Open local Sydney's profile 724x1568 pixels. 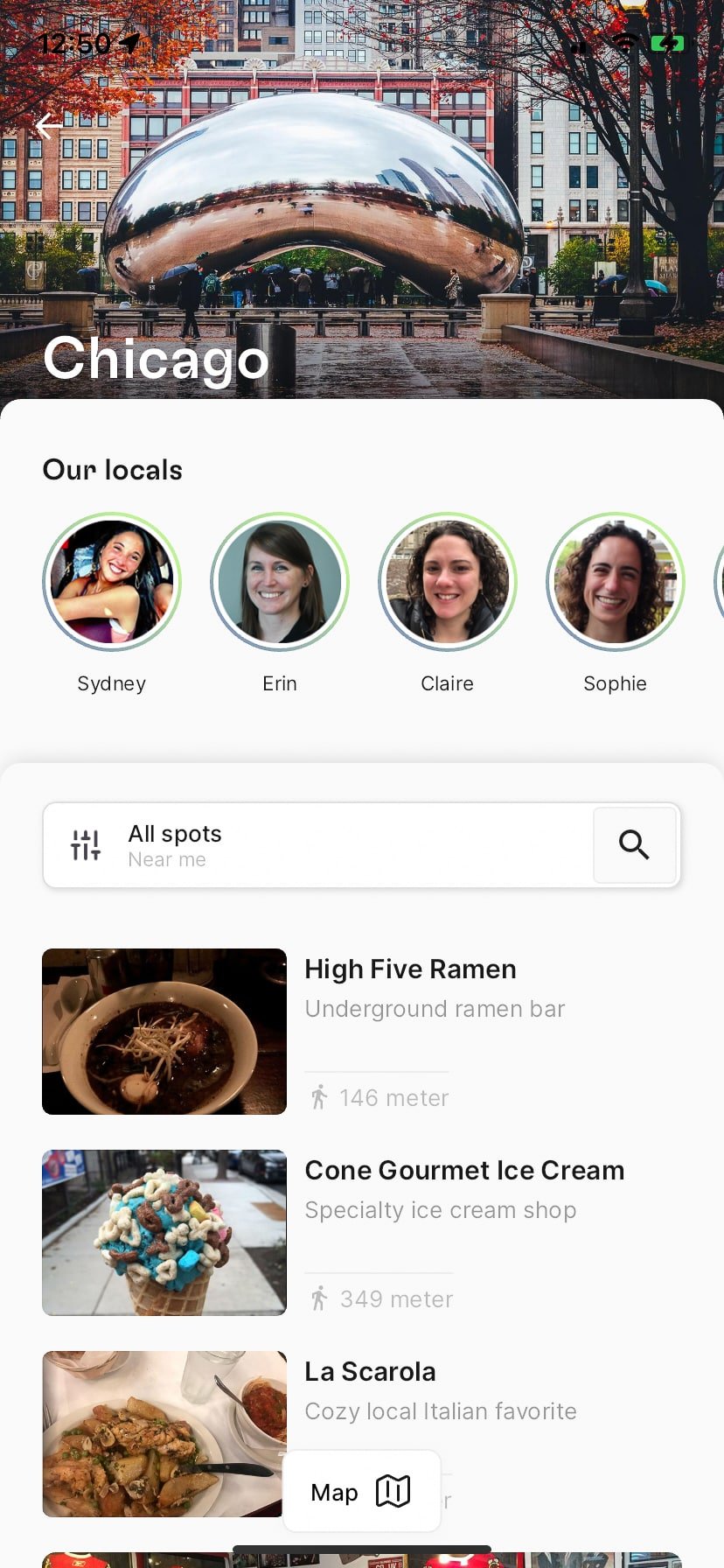pyautogui.click(x=112, y=582)
